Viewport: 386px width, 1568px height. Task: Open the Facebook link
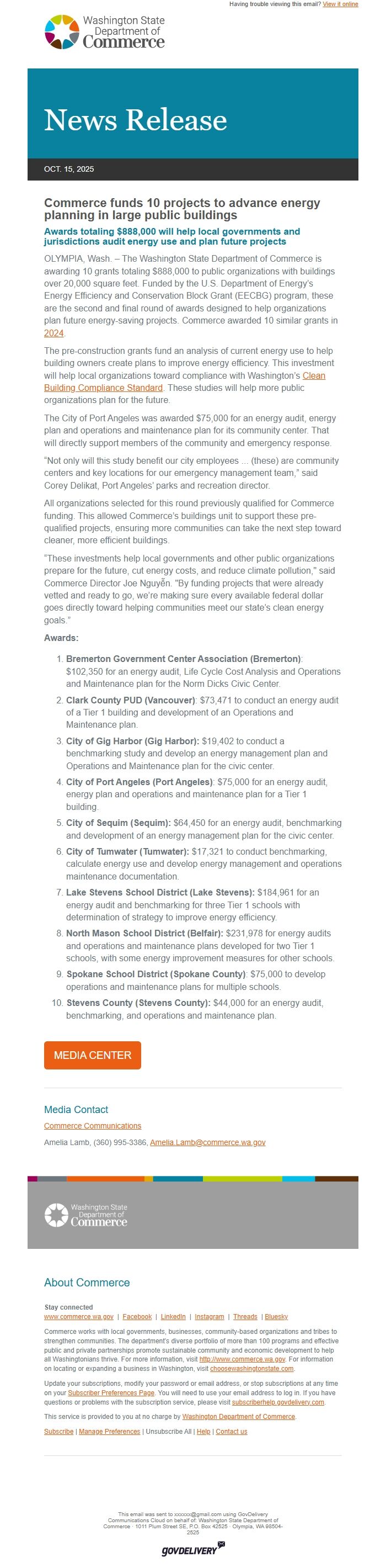click(x=137, y=1316)
